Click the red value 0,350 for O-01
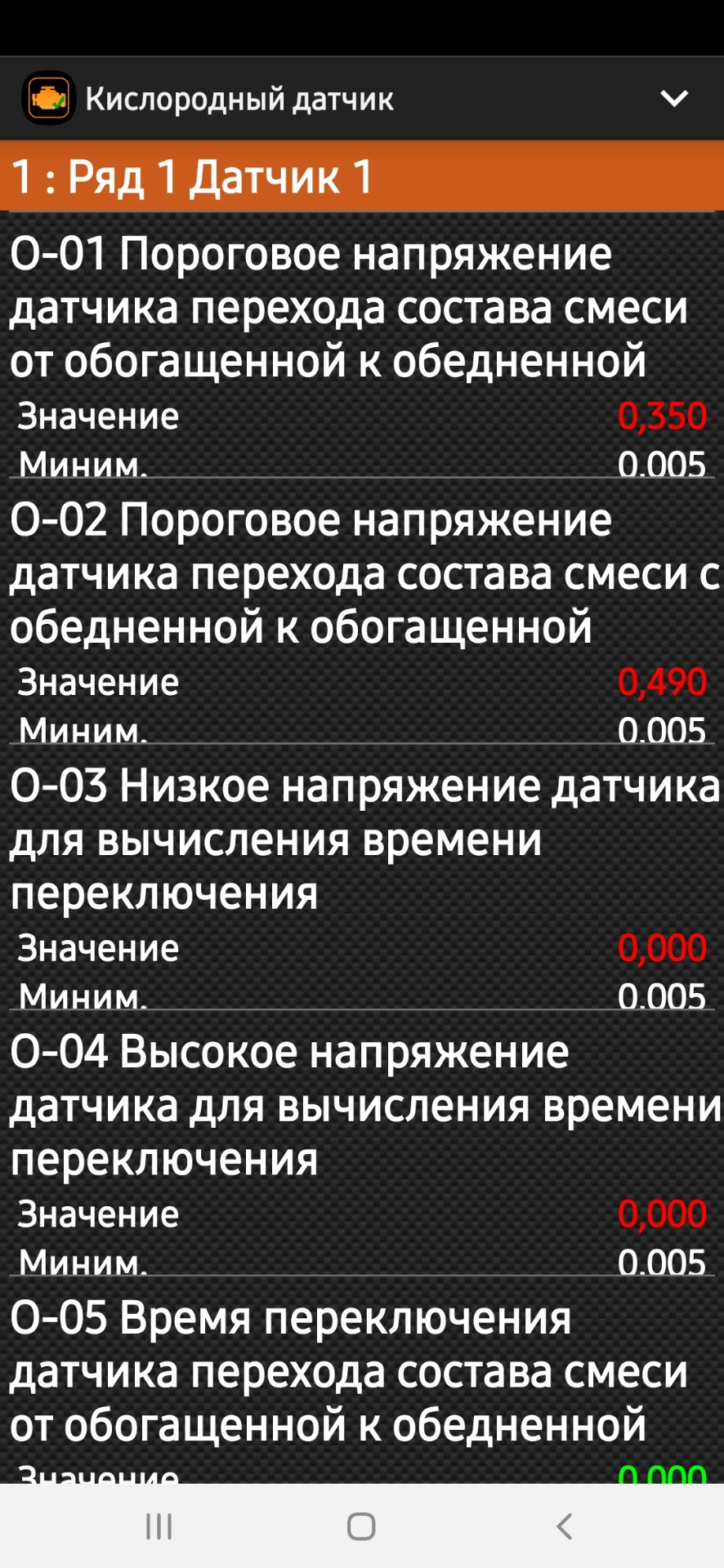This screenshot has height=1568, width=724. 662,416
